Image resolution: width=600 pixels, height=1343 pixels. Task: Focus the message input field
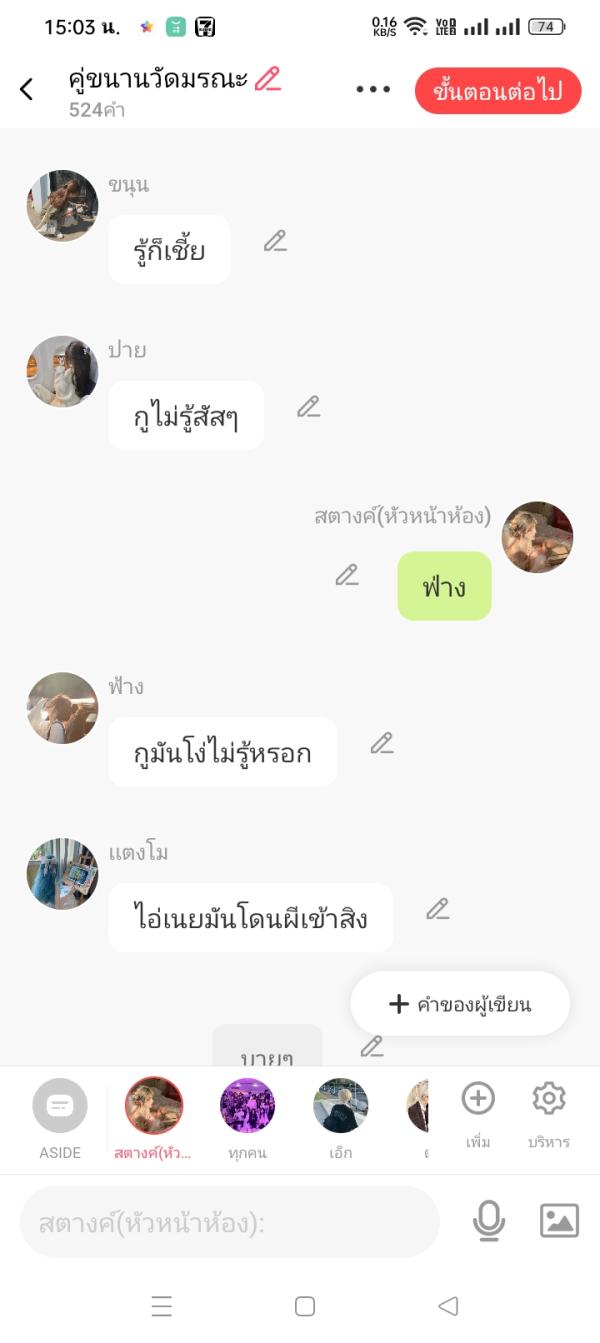[x=230, y=1222]
